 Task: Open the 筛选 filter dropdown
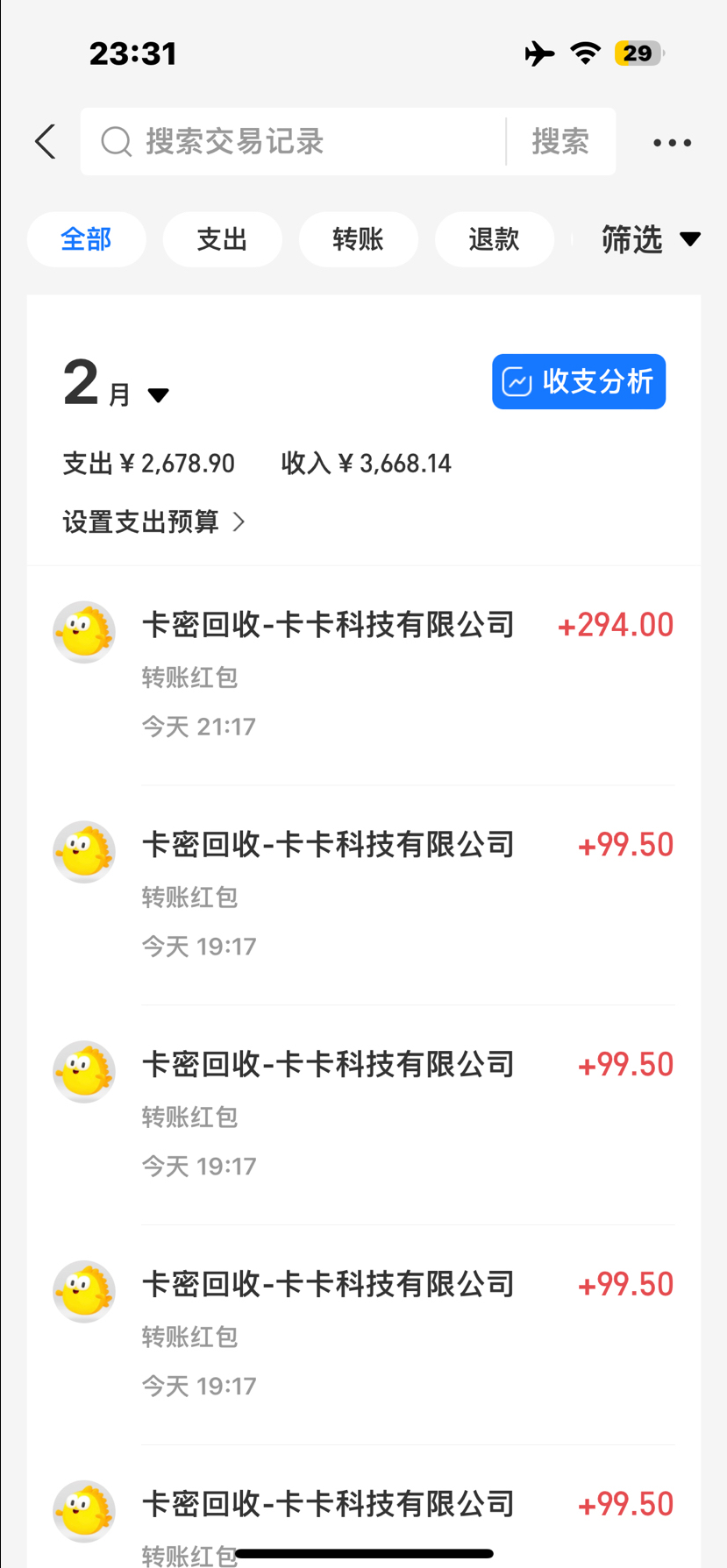point(650,238)
